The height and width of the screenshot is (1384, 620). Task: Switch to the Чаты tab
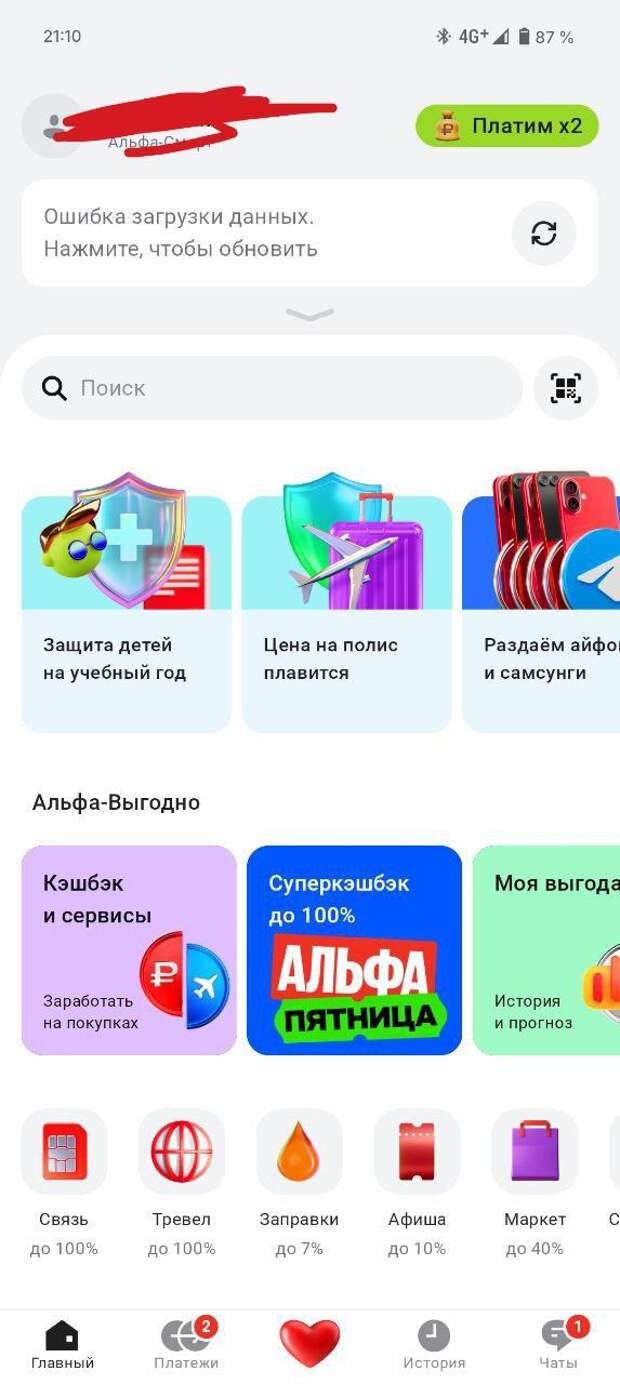pos(558,1344)
